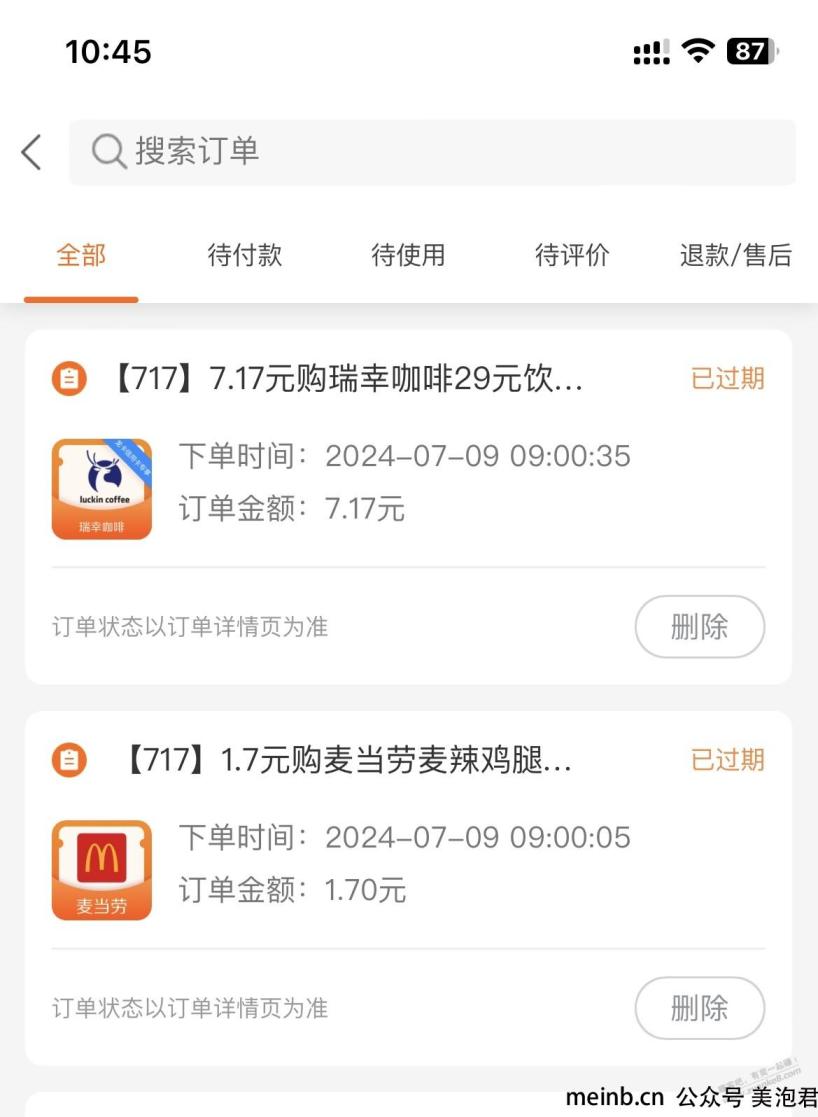
Task: Delete the 麦当劳 order with 删除
Action: point(699,1008)
